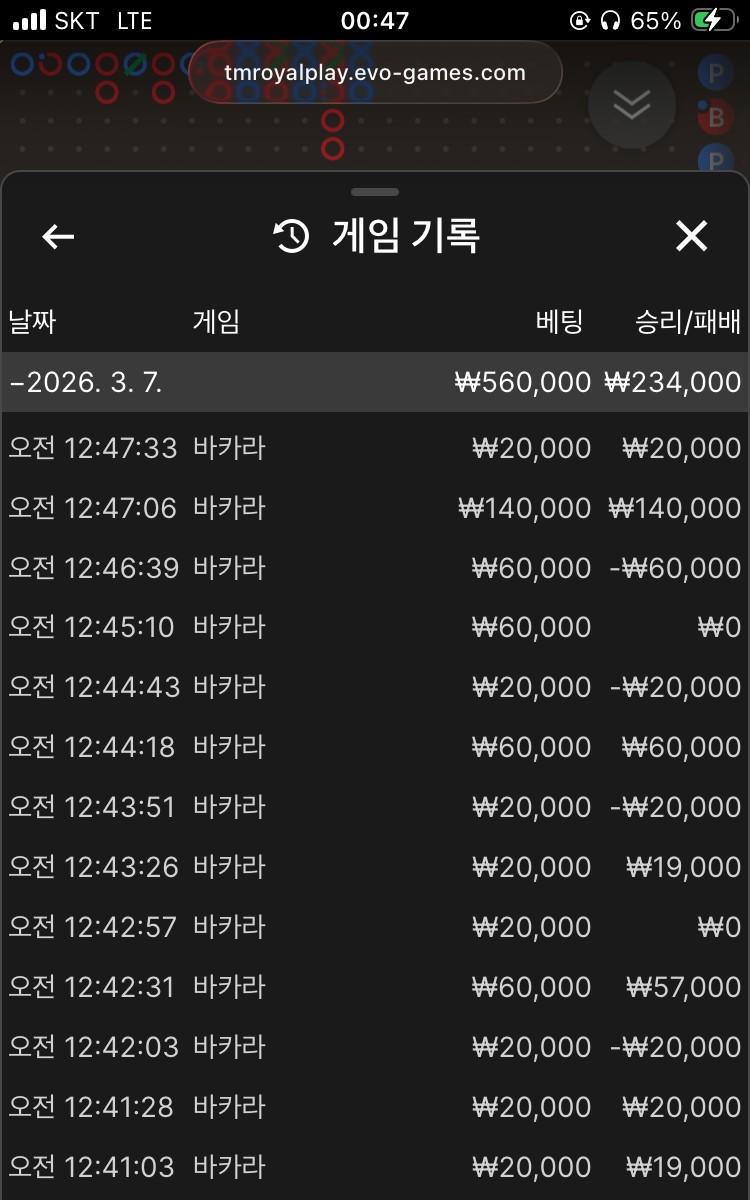Screen dimensions: 750x1200
Task: Go back from the game history panel
Action: coord(58,237)
